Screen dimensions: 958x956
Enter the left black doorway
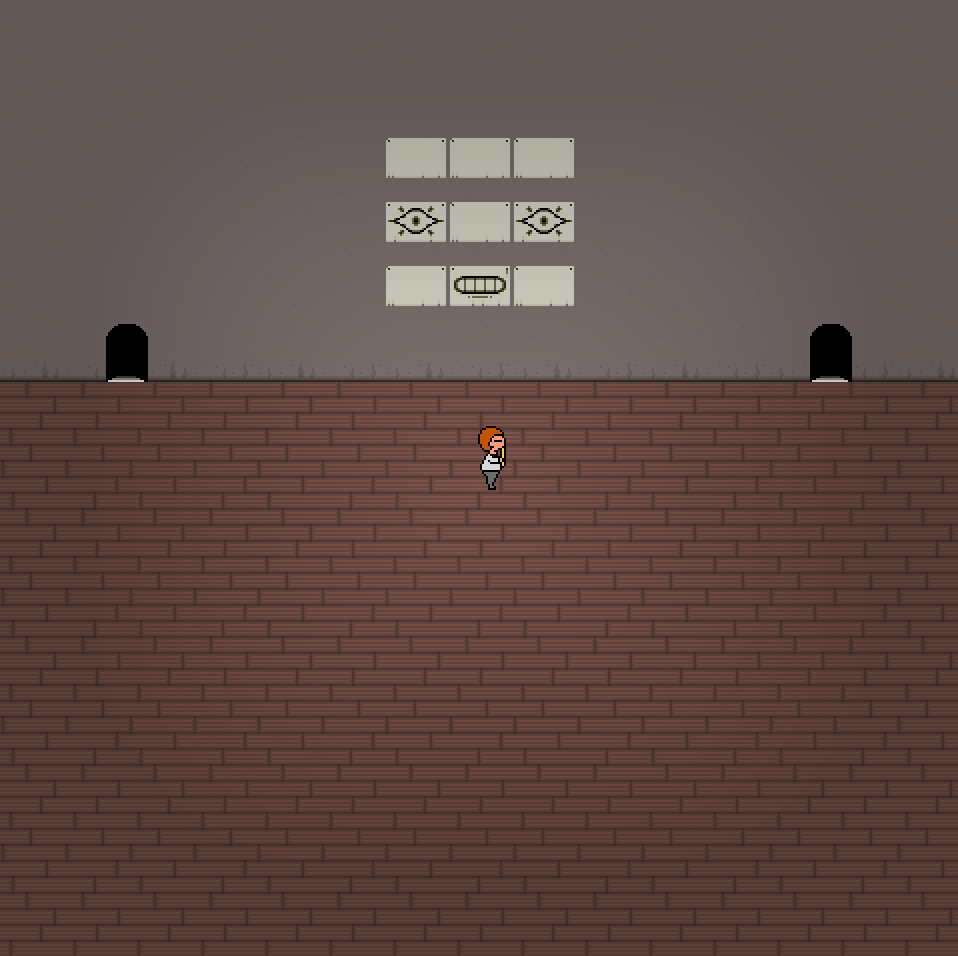pyautogui.click(x=127, y=354)
